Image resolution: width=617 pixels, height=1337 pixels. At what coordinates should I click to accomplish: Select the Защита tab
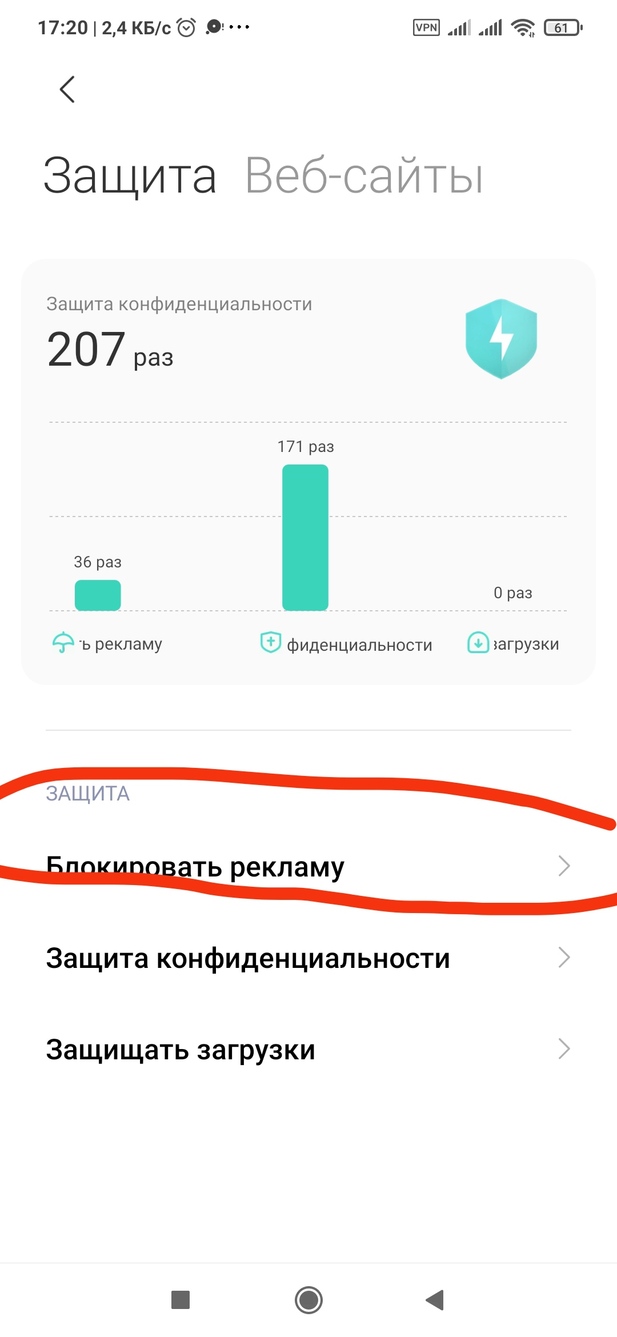coord(129,177)
